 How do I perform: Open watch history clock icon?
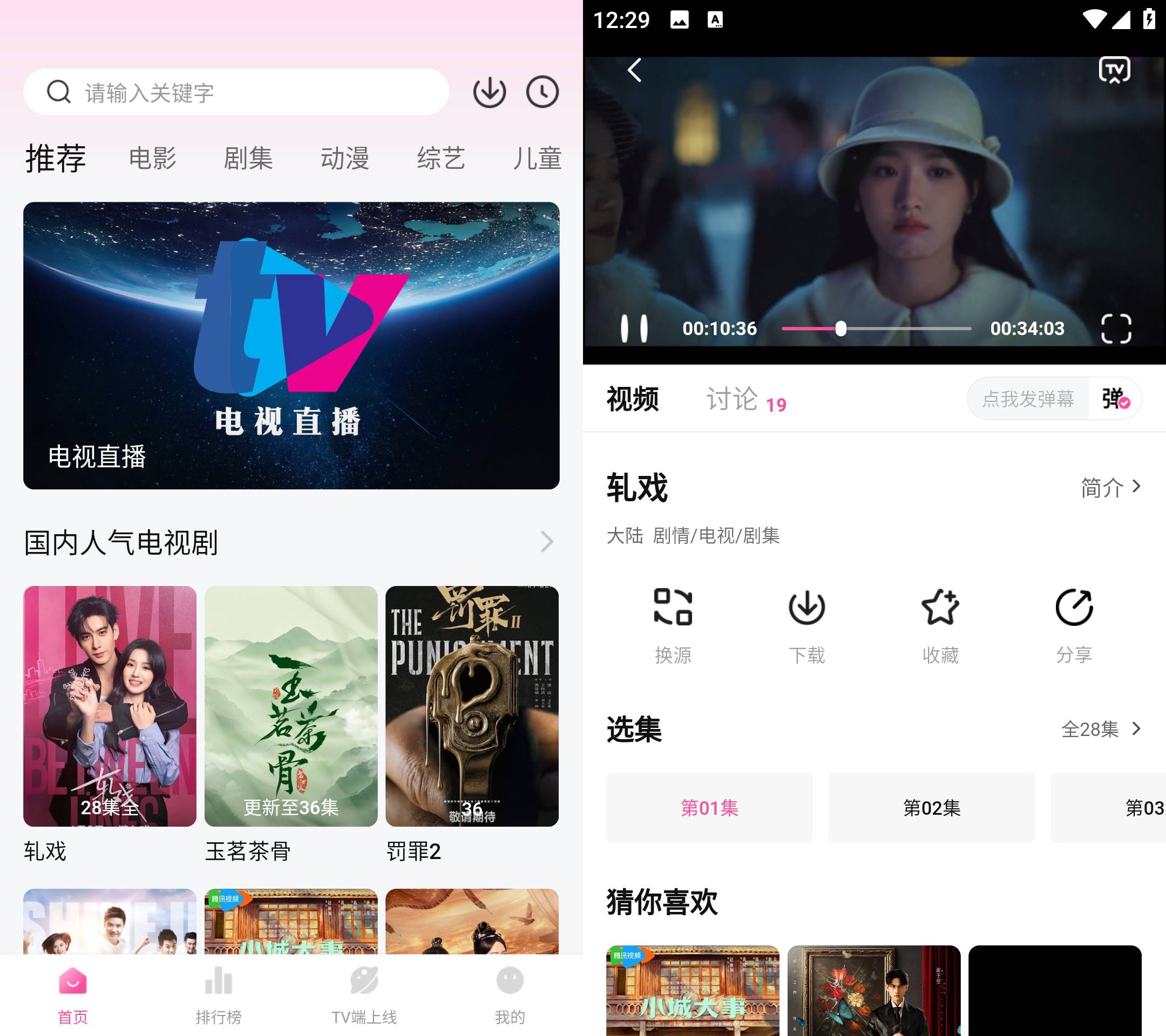pyautogui.click(x=541, y=92)
